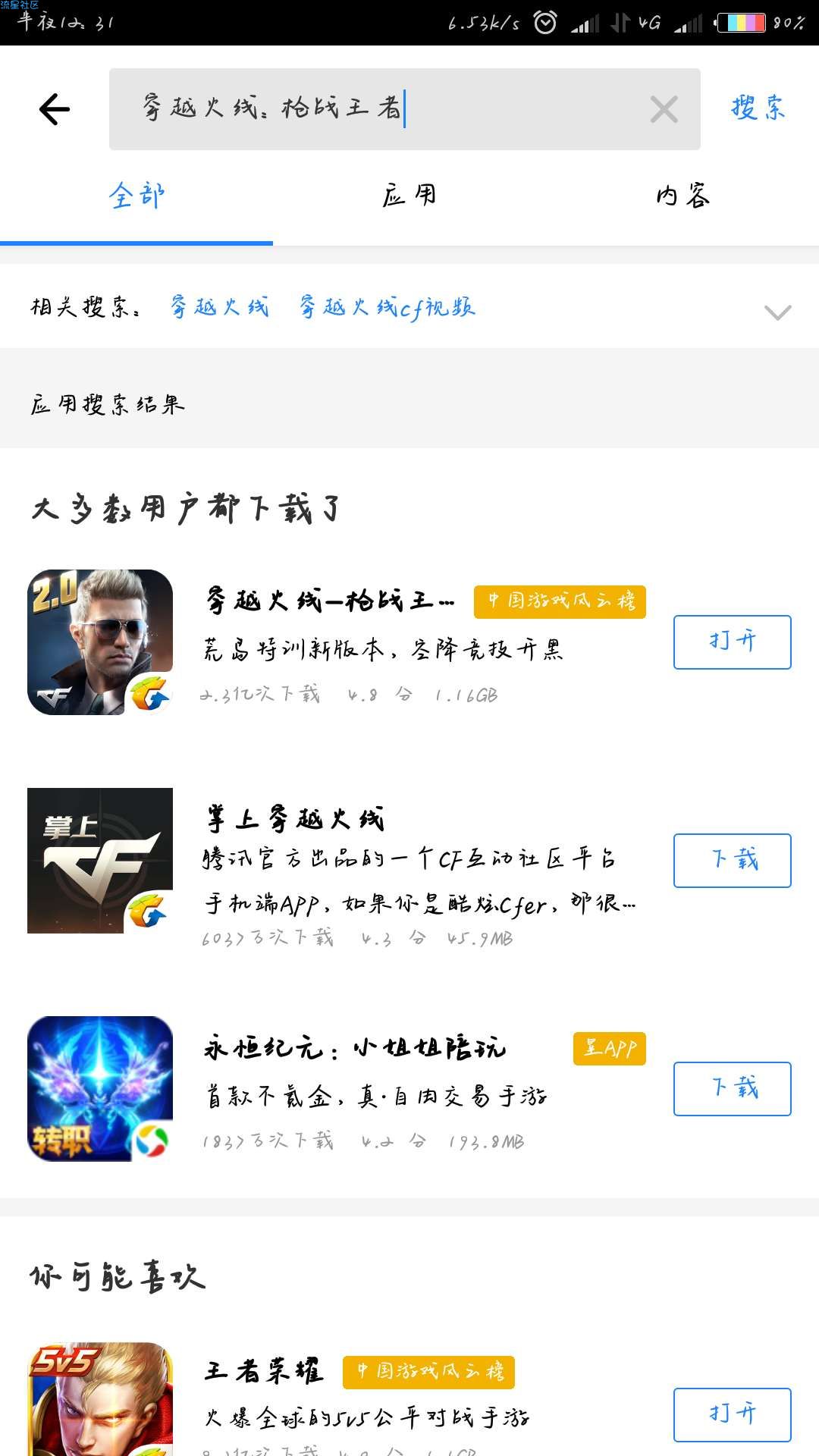Screen dimensions: 819x1456
Task: Go back using the arrow icon
Action: click(55, 109)
